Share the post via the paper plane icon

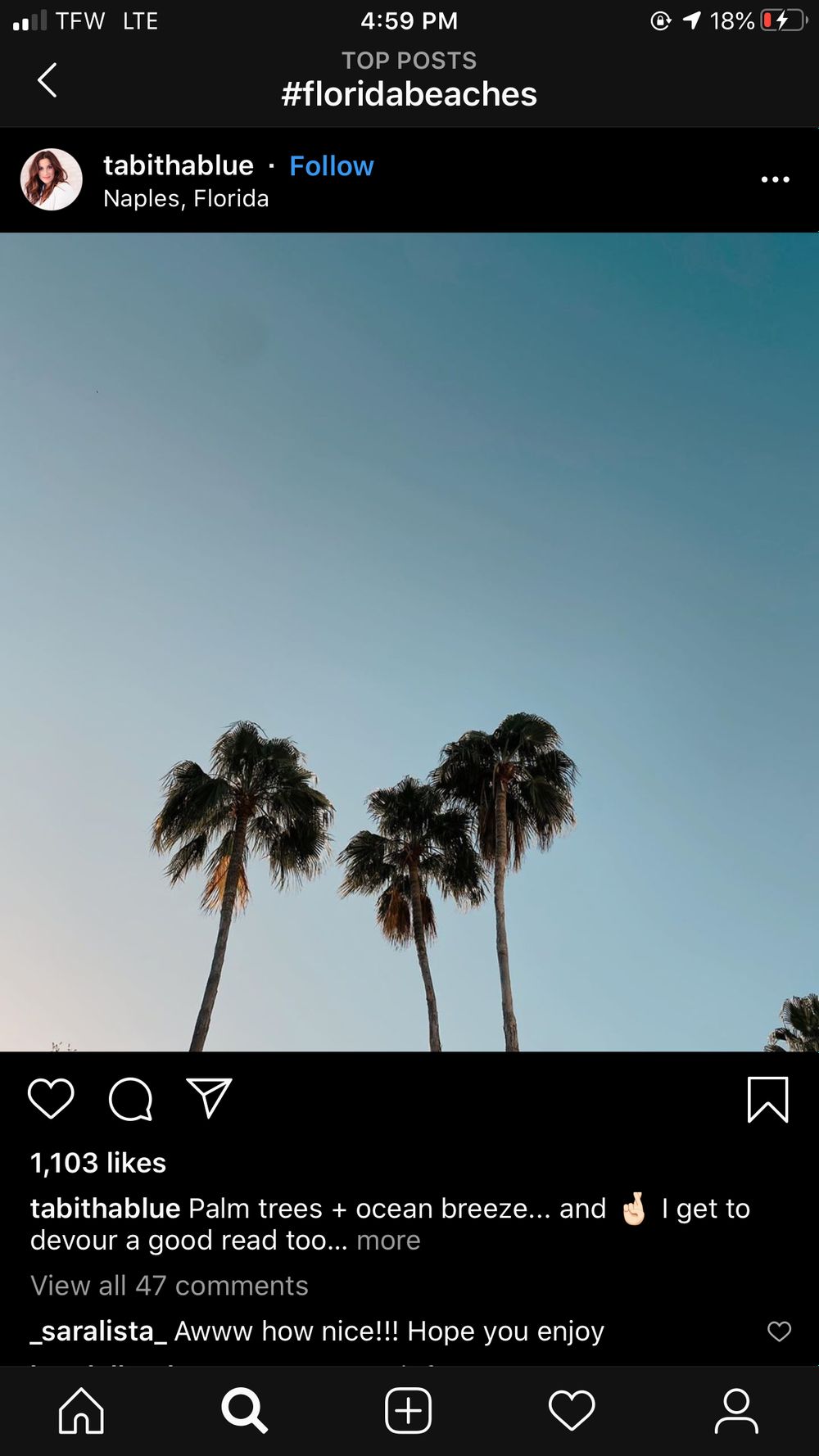[x=210, y=1097]
